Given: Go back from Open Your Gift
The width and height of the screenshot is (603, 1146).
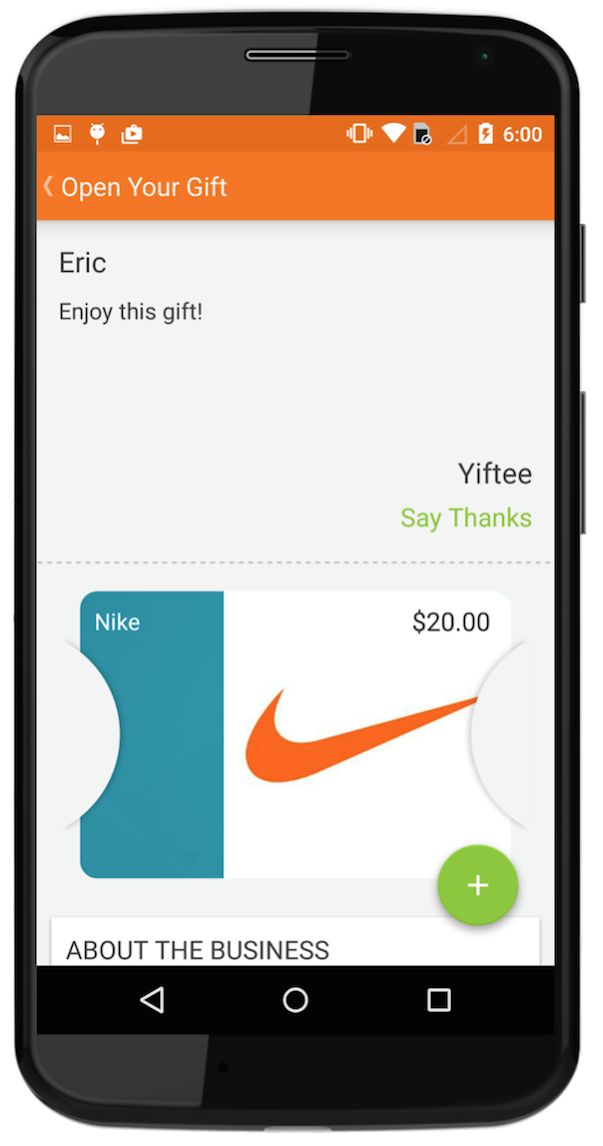Looking at the screenshot, I should (x=49, y=187).
